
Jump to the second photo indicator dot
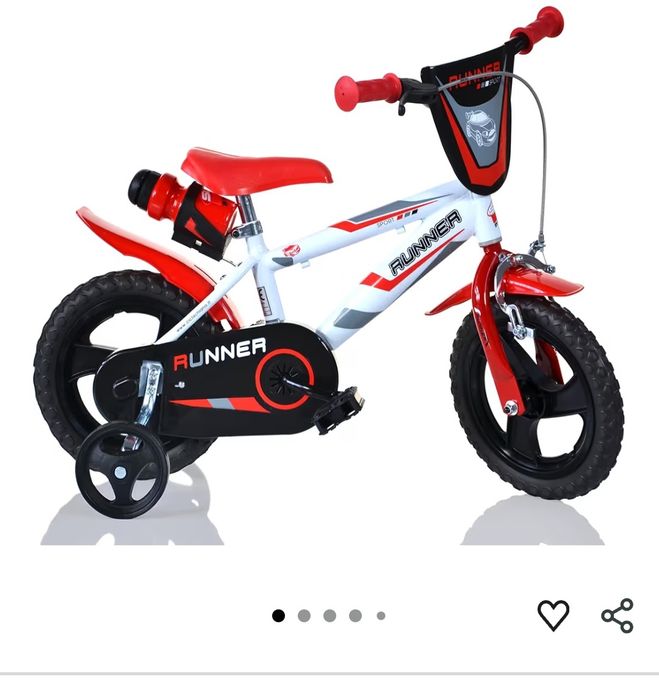[304, 616]
